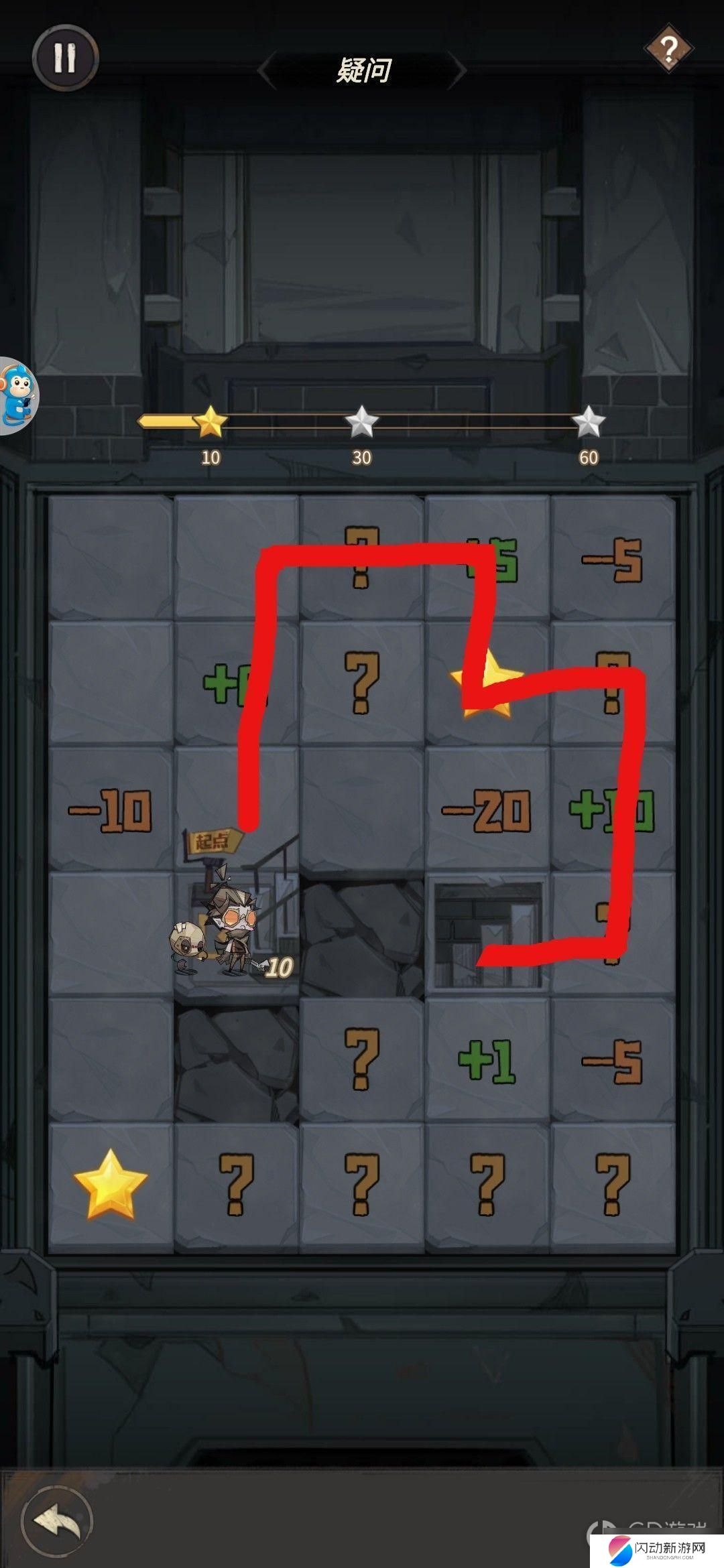Select the -20 tile

(487, 809)
